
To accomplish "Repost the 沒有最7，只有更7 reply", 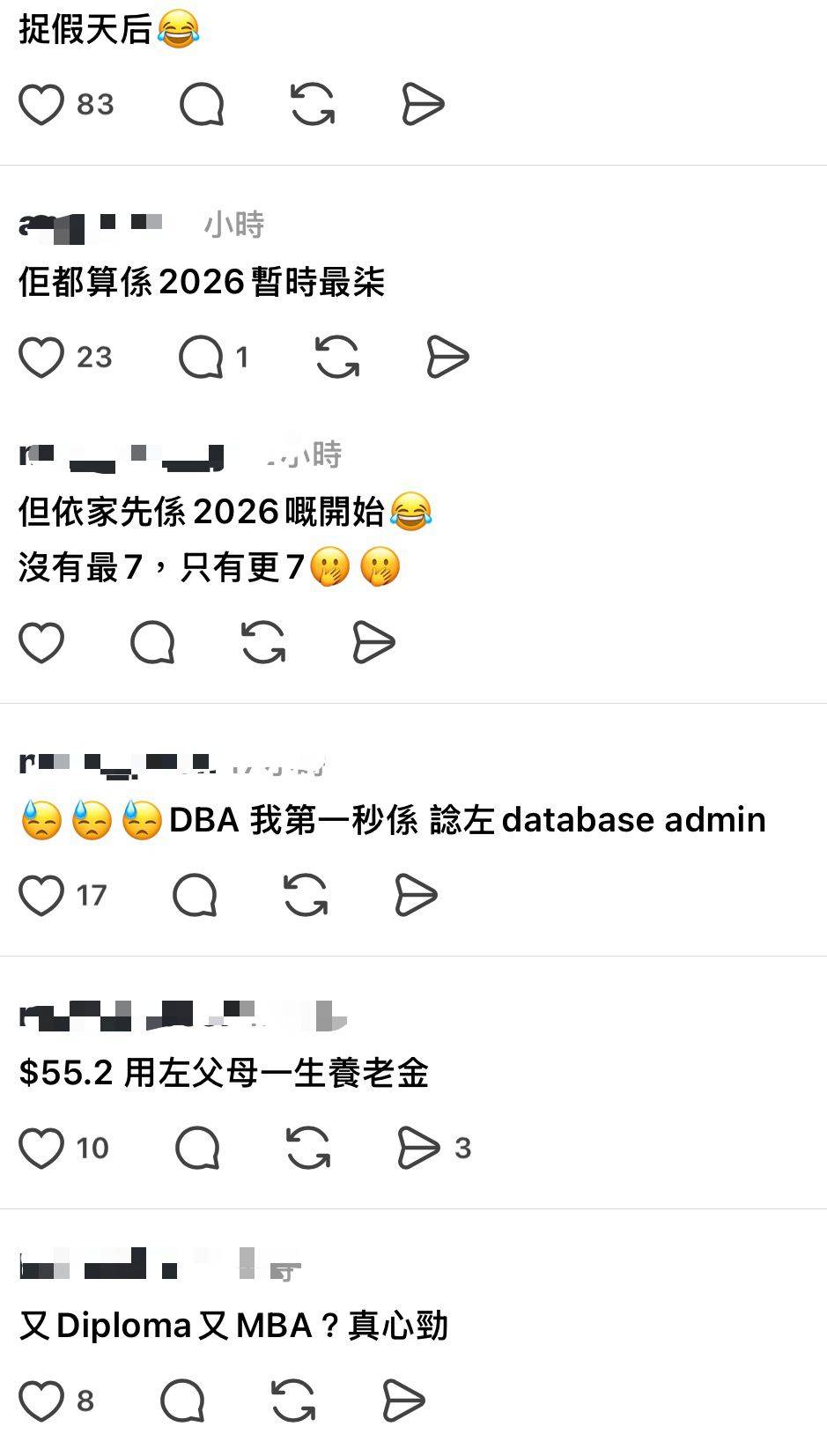I will pyautogui.click(x=263, y=642).
